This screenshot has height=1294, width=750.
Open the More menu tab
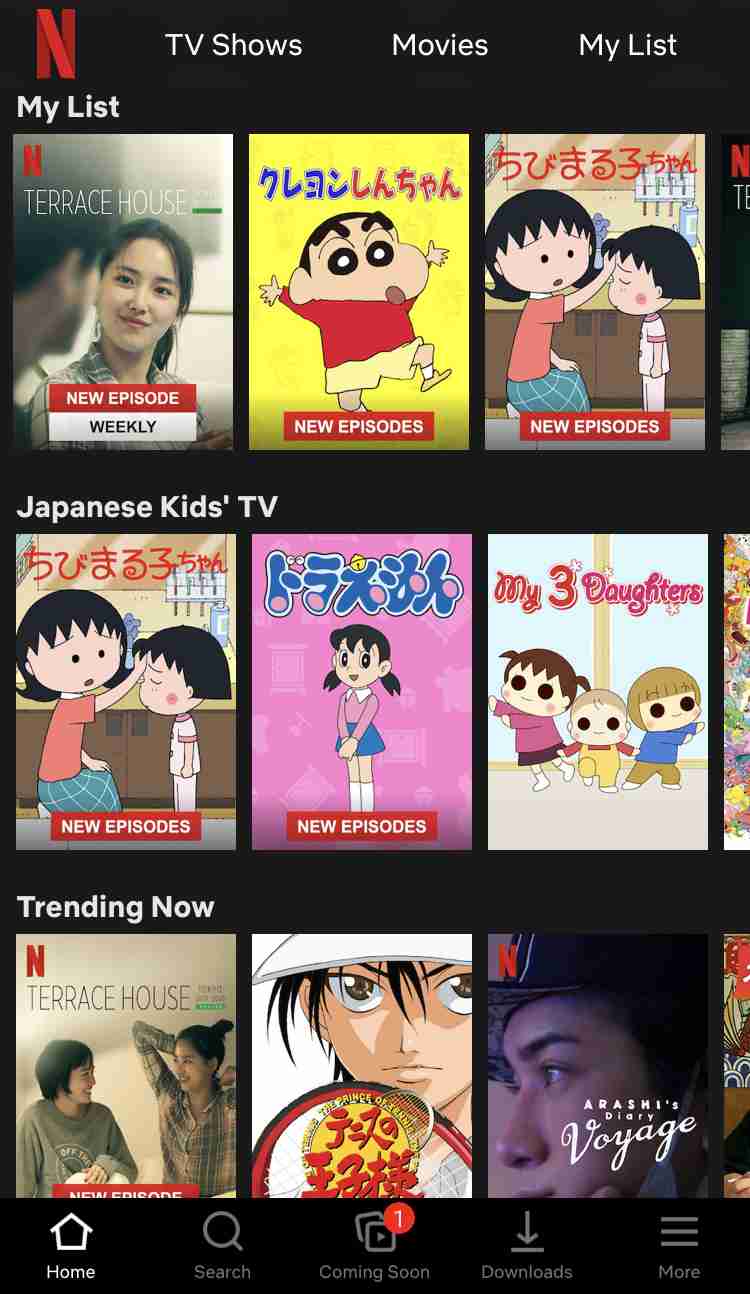(679, 1246)
